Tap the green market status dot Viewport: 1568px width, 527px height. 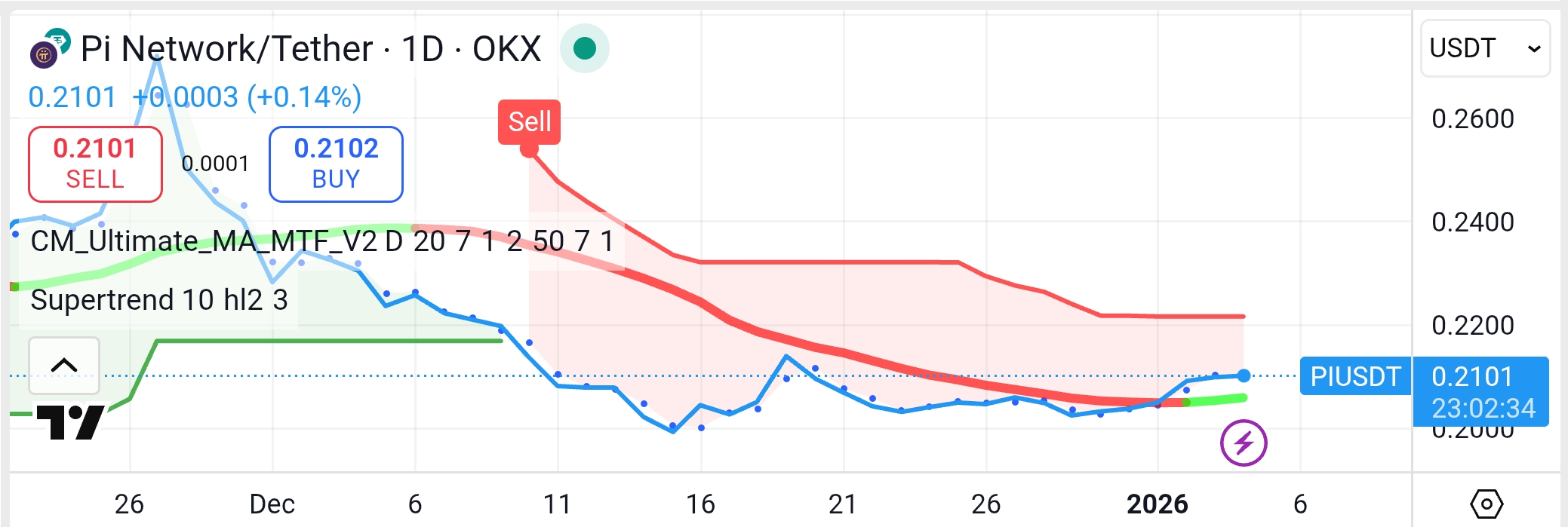(585, 48)
